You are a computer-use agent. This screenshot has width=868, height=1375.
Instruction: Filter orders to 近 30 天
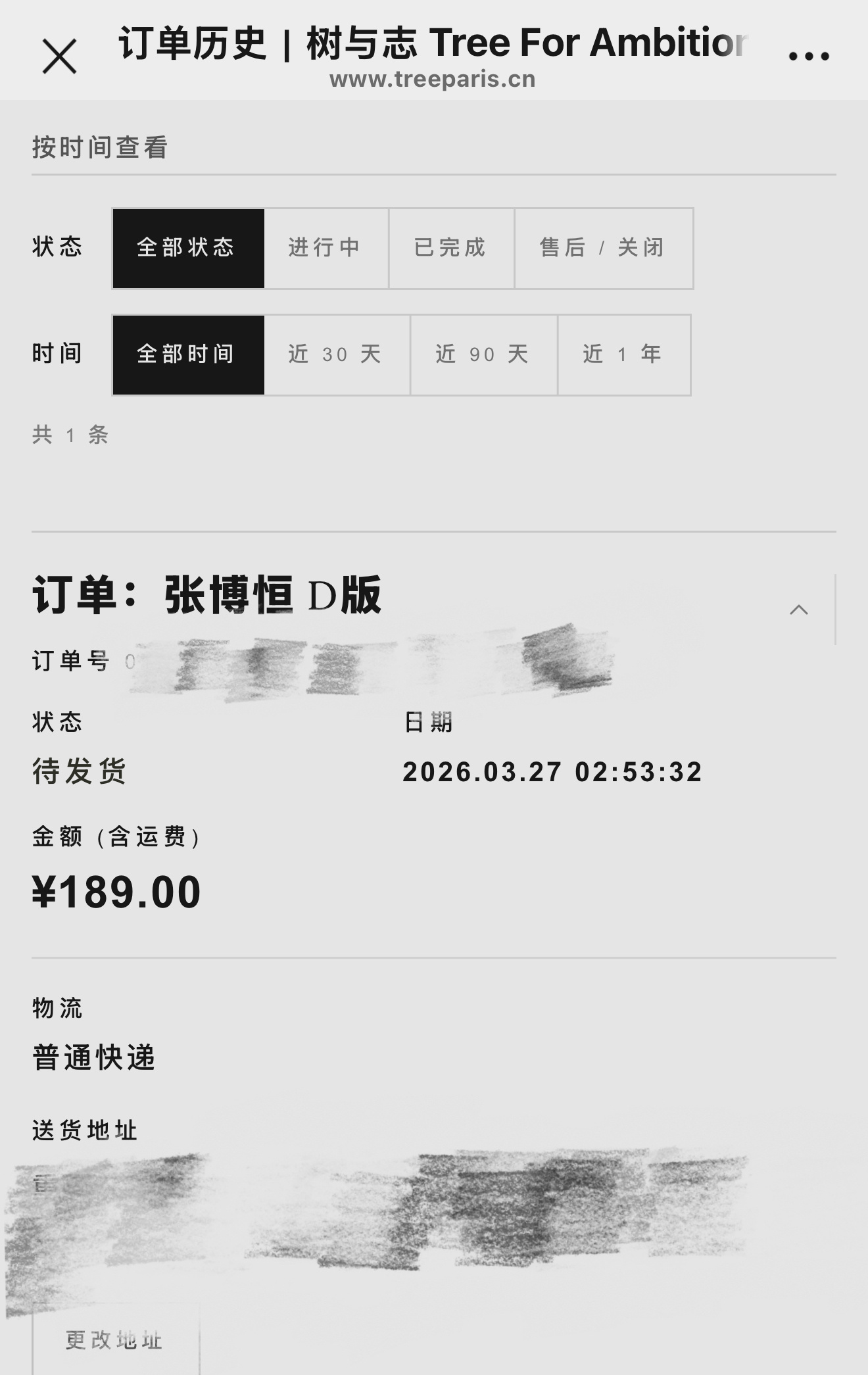[337, 354]
